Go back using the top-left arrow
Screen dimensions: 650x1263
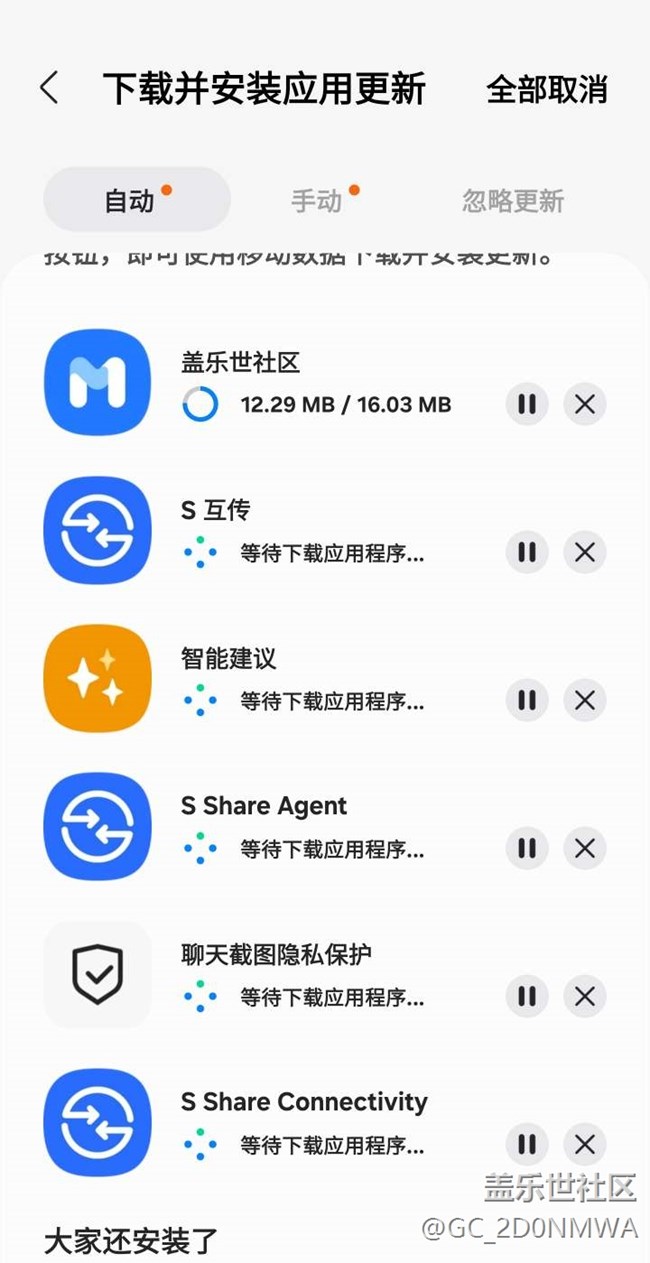click(49, 88)
